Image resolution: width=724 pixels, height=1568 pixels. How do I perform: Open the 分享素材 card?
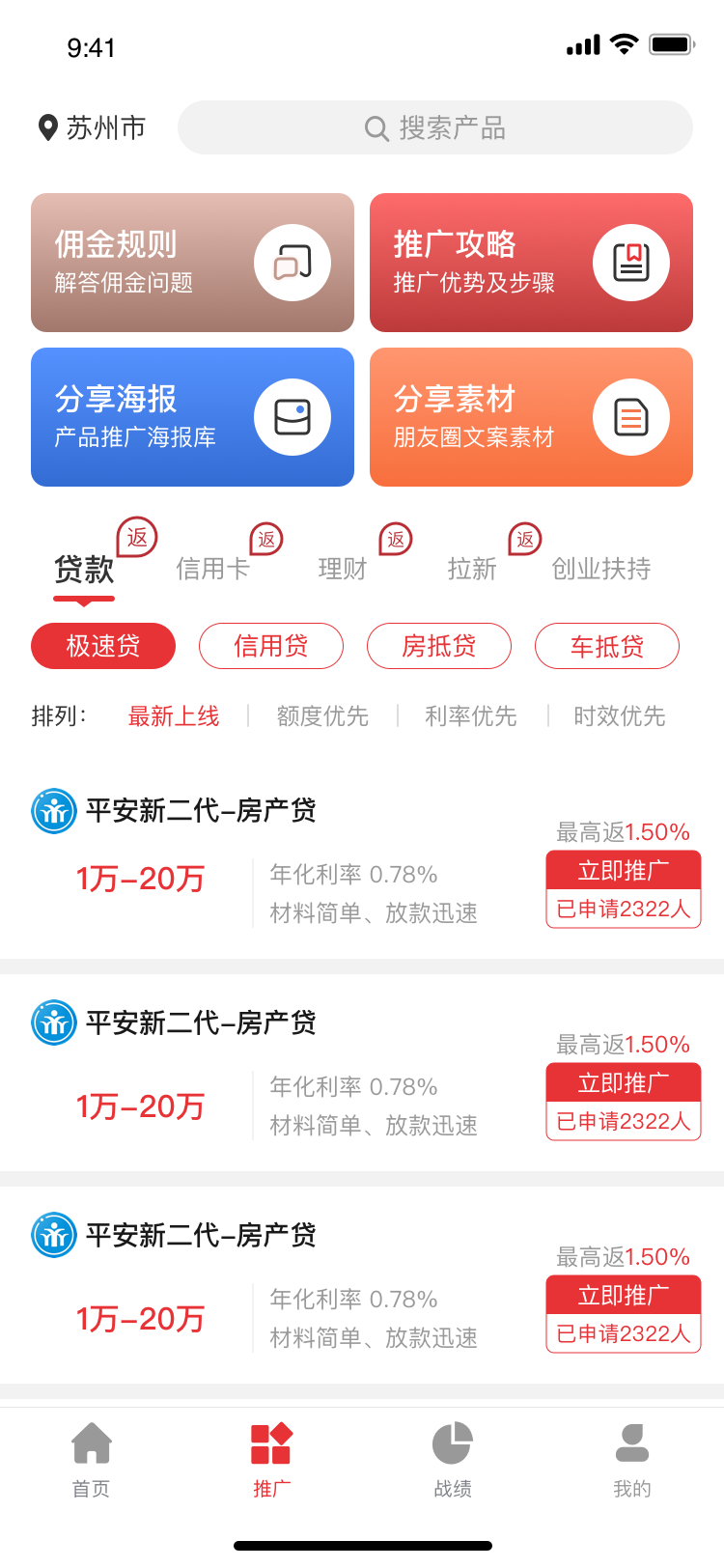point(531,417)
